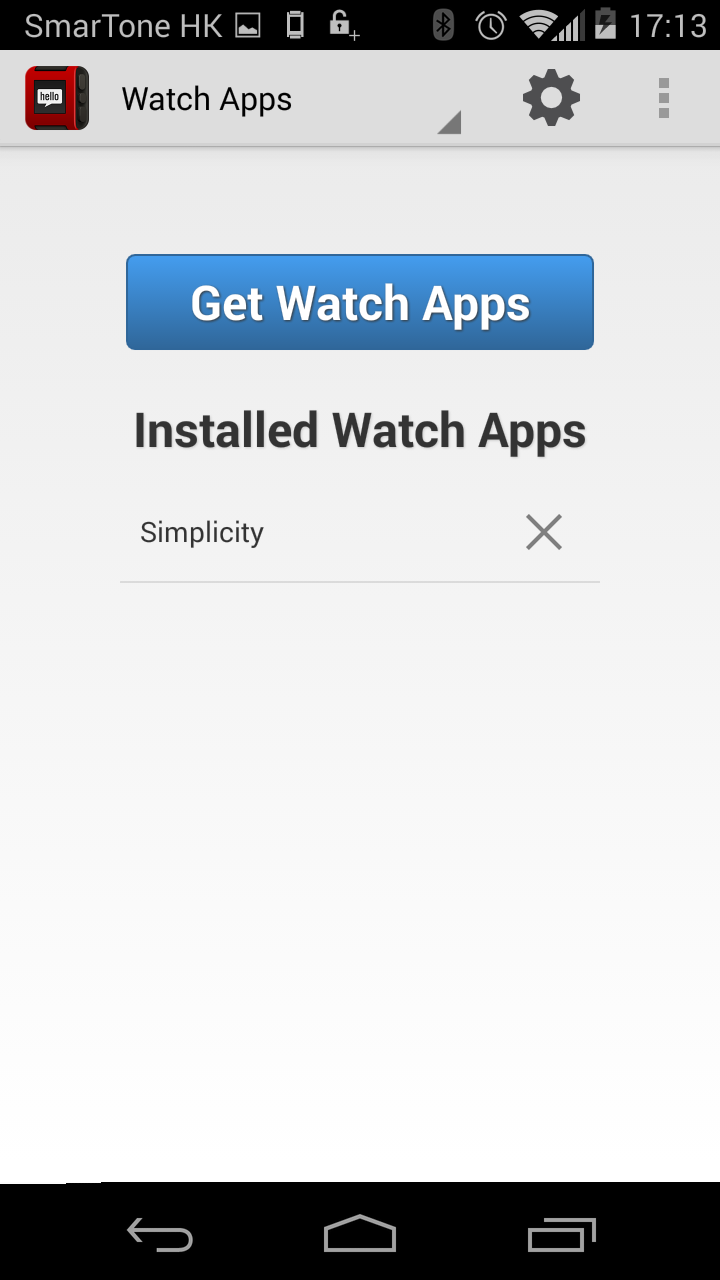This screenshot has width=720, height=1280.
Task: Tap Get Watch Apps button
Action: 360,302
